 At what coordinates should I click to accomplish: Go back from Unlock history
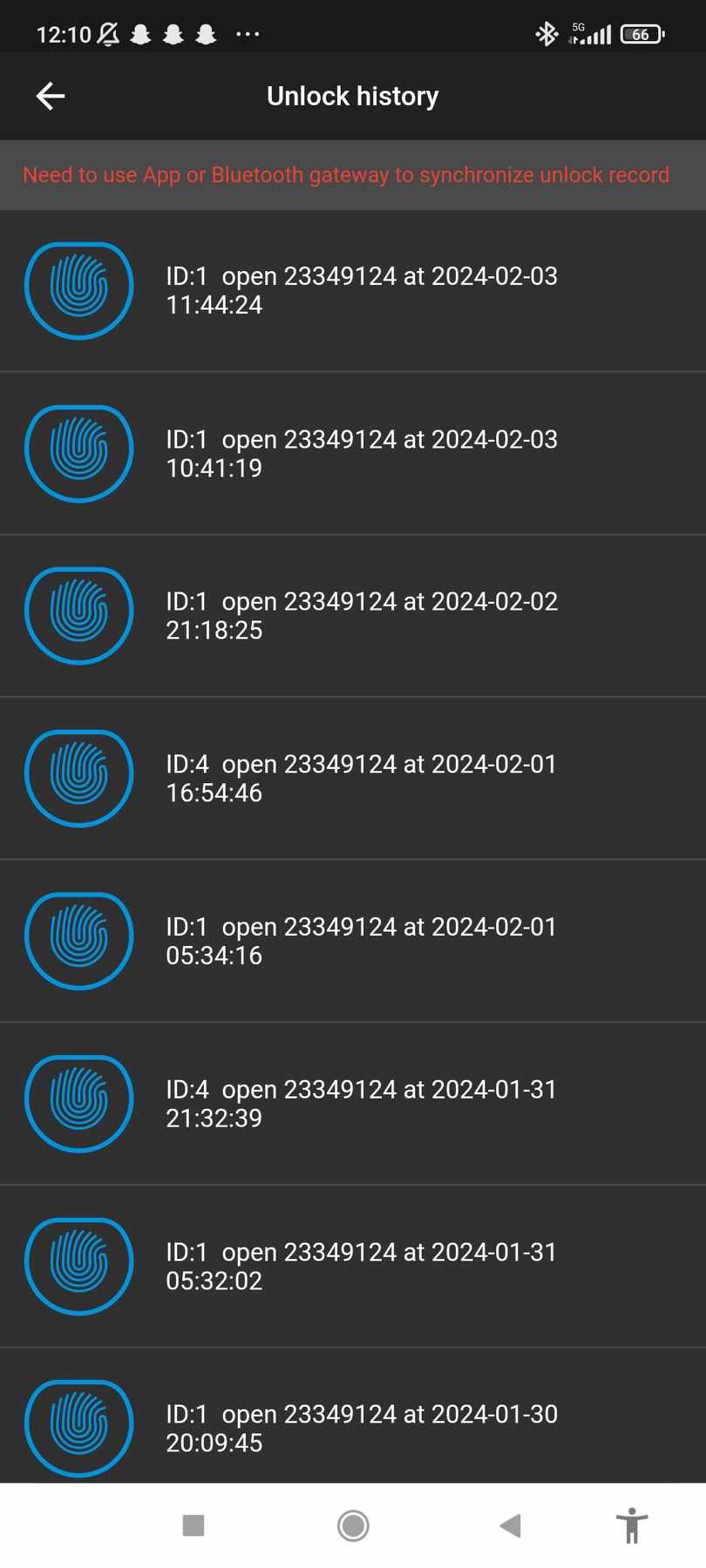(51, 96)
